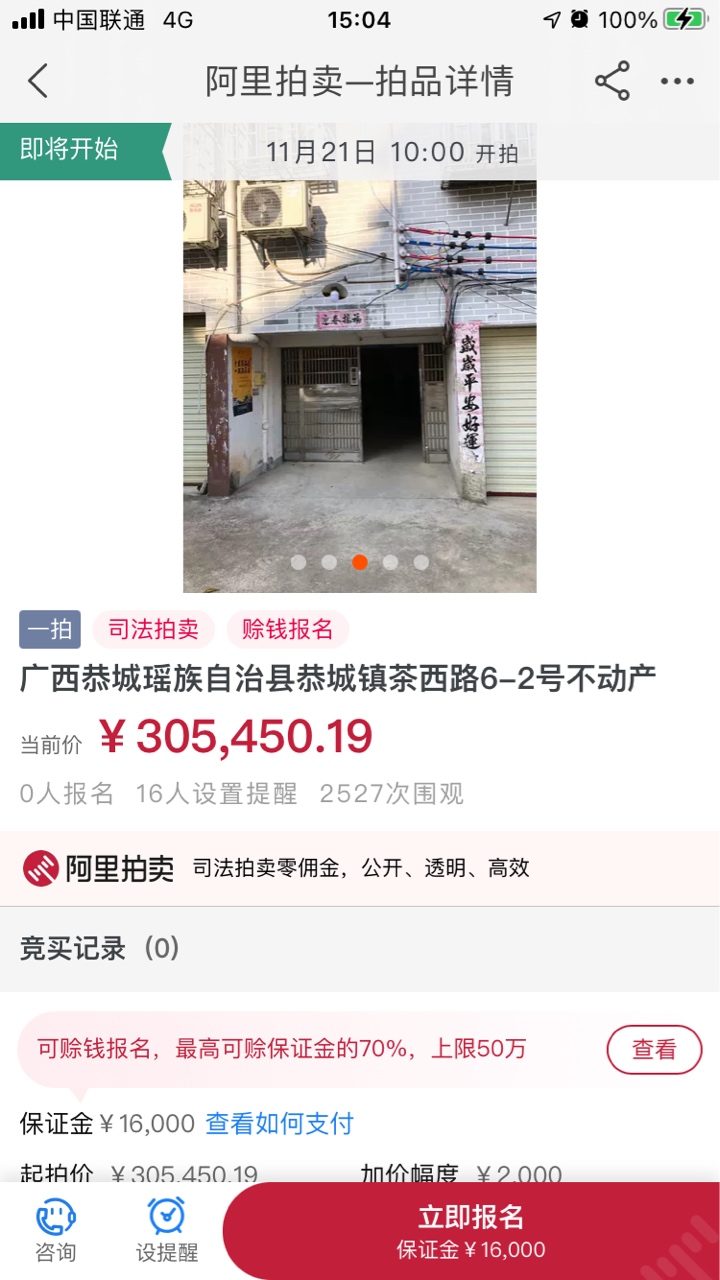Open the 查看如何支付 payment guide link
Image resolution: width=720 pixels, height=1280 pixels.
click(x=278, y=1124)
